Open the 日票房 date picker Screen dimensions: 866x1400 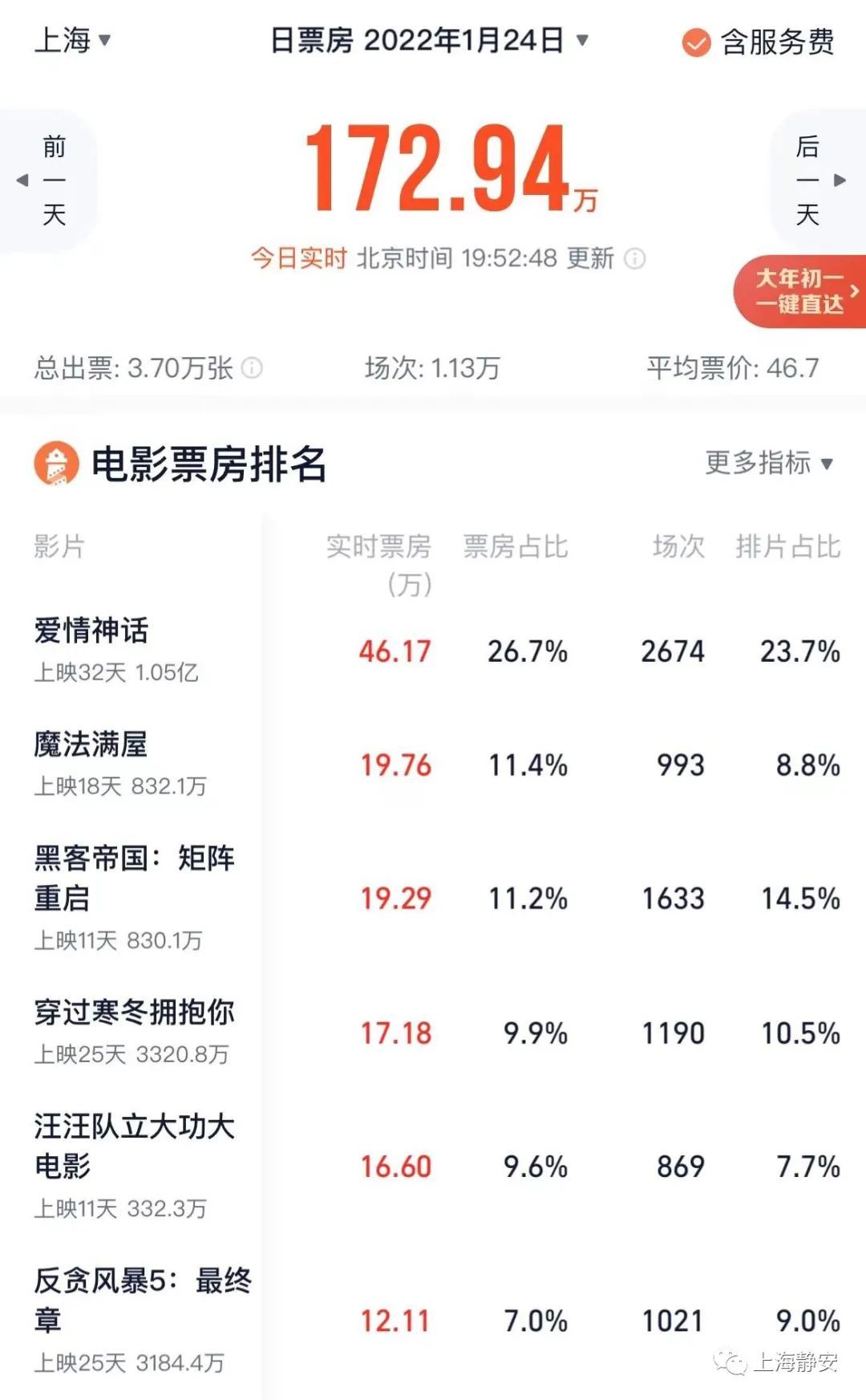tap(429, 40)
